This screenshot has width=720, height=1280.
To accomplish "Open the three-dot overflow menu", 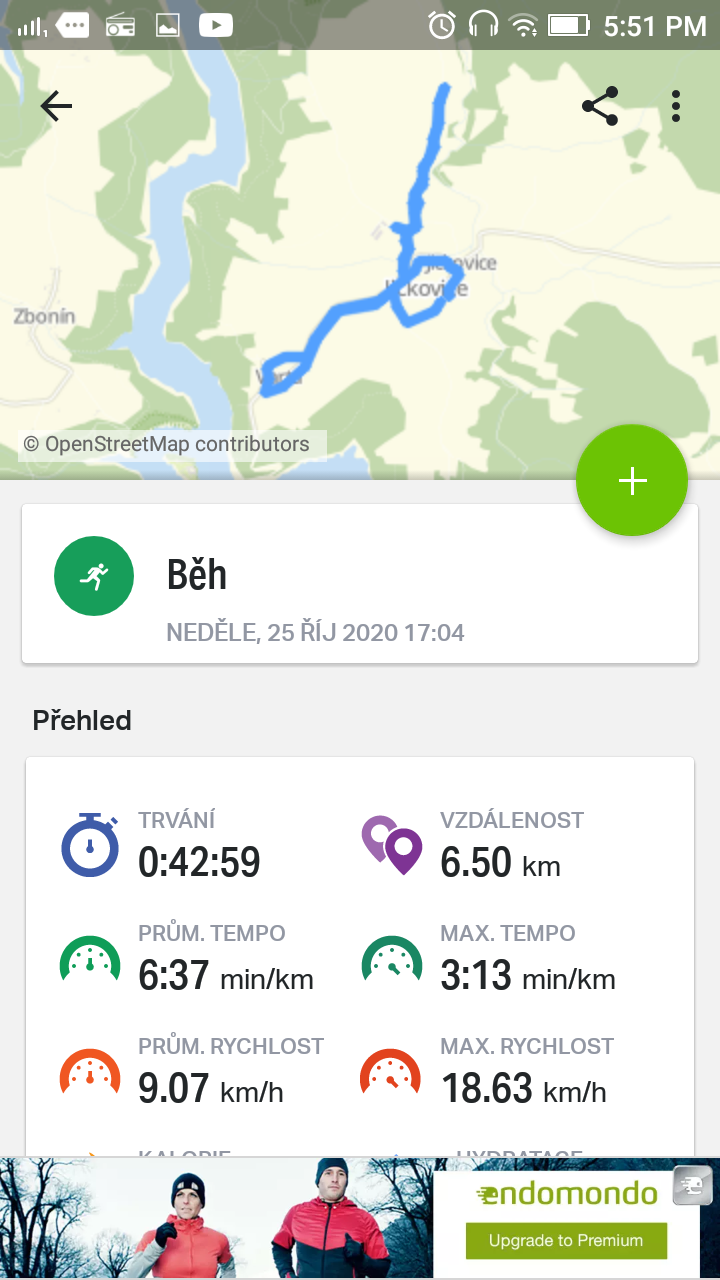I will (676, 106).
